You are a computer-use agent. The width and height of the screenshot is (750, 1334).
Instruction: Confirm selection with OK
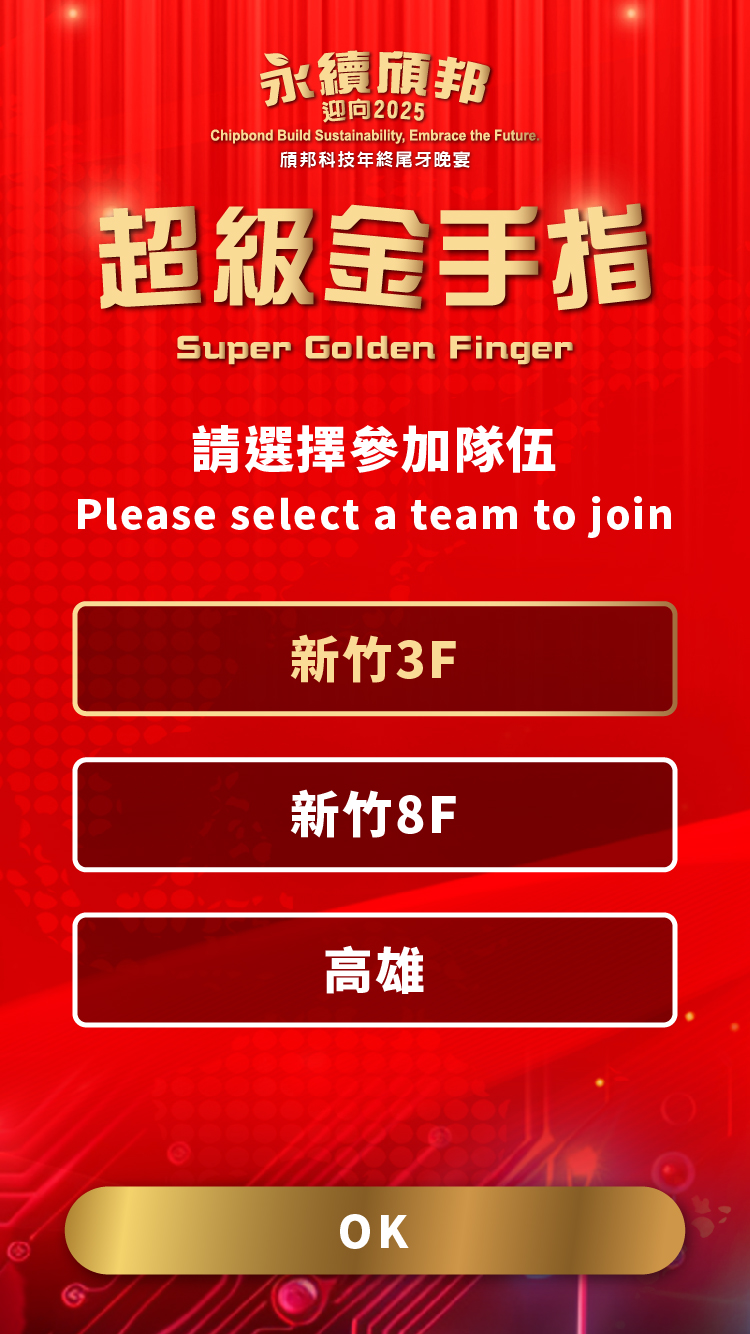pos(375,1231)
